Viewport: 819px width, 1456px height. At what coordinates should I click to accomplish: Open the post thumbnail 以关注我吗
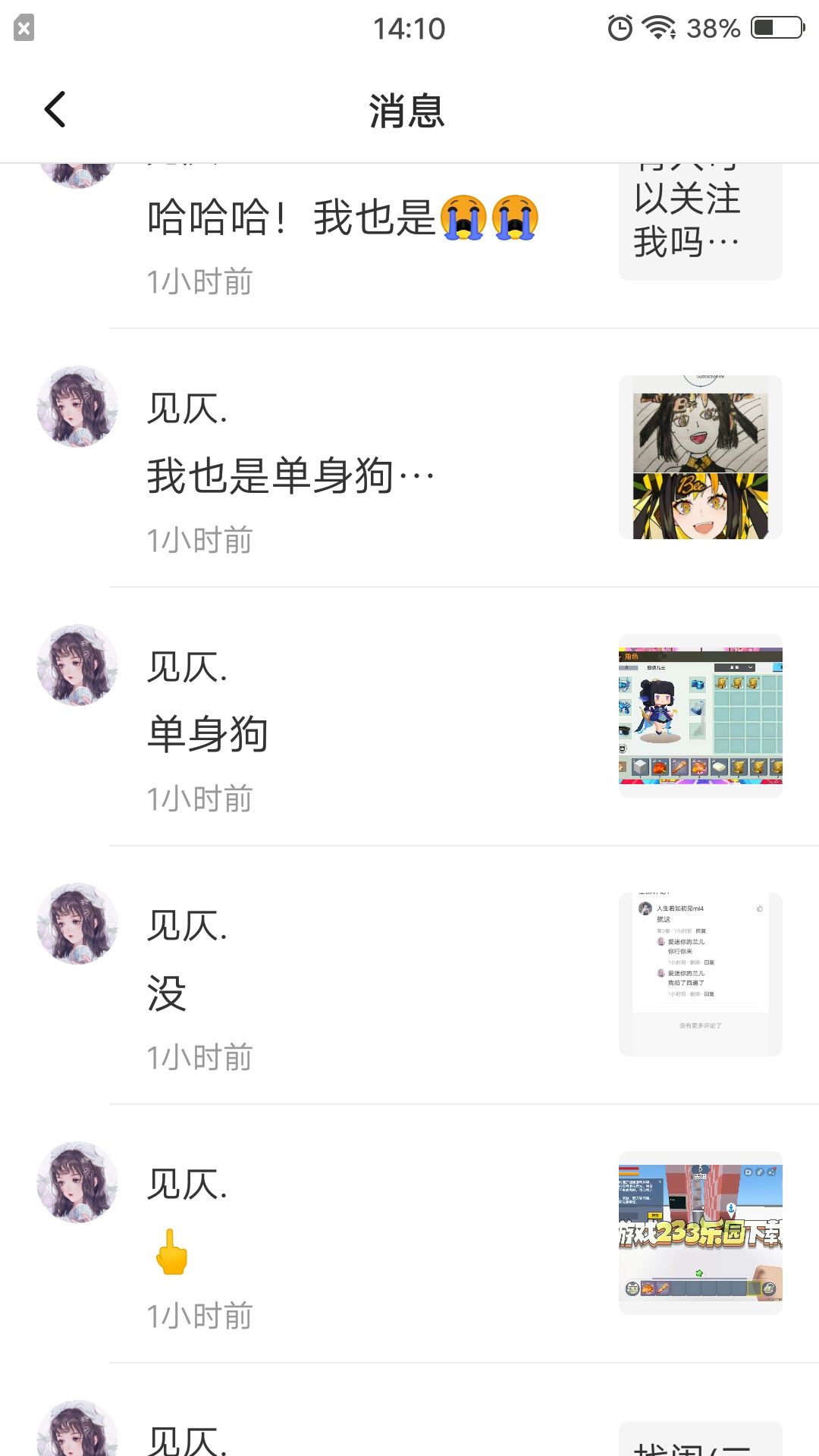click(x=700, y=221)
